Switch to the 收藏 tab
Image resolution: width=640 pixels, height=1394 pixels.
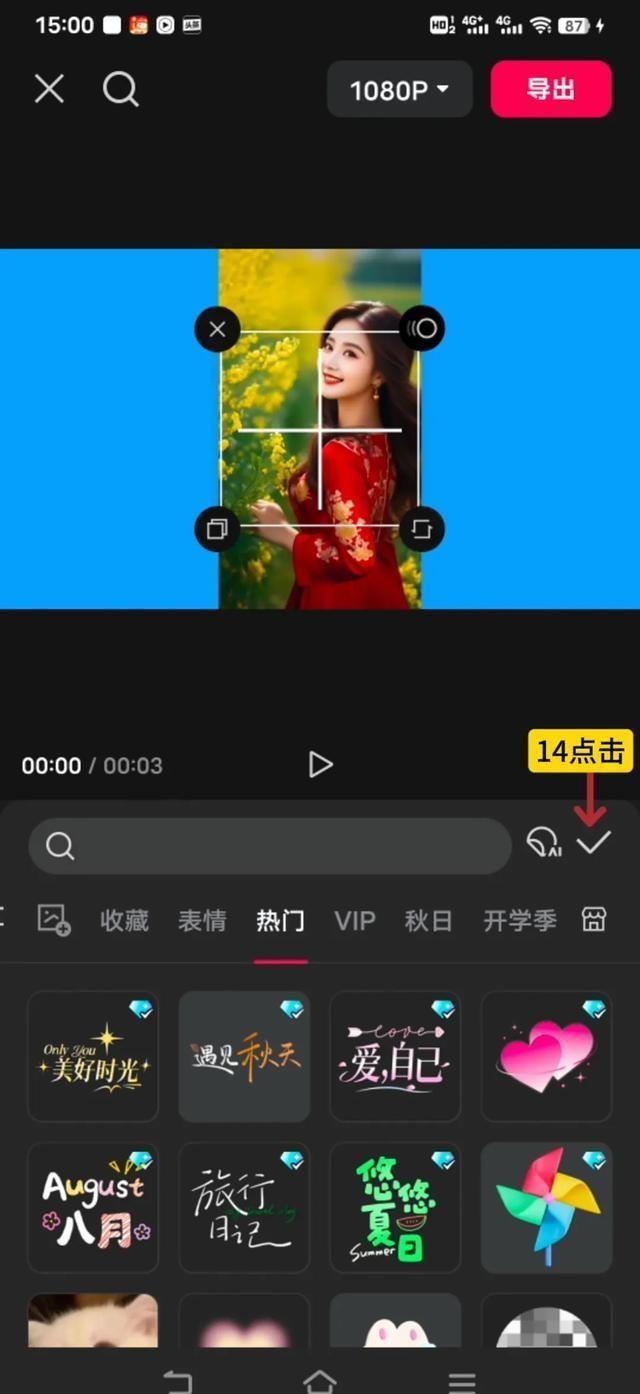(124, 920)
